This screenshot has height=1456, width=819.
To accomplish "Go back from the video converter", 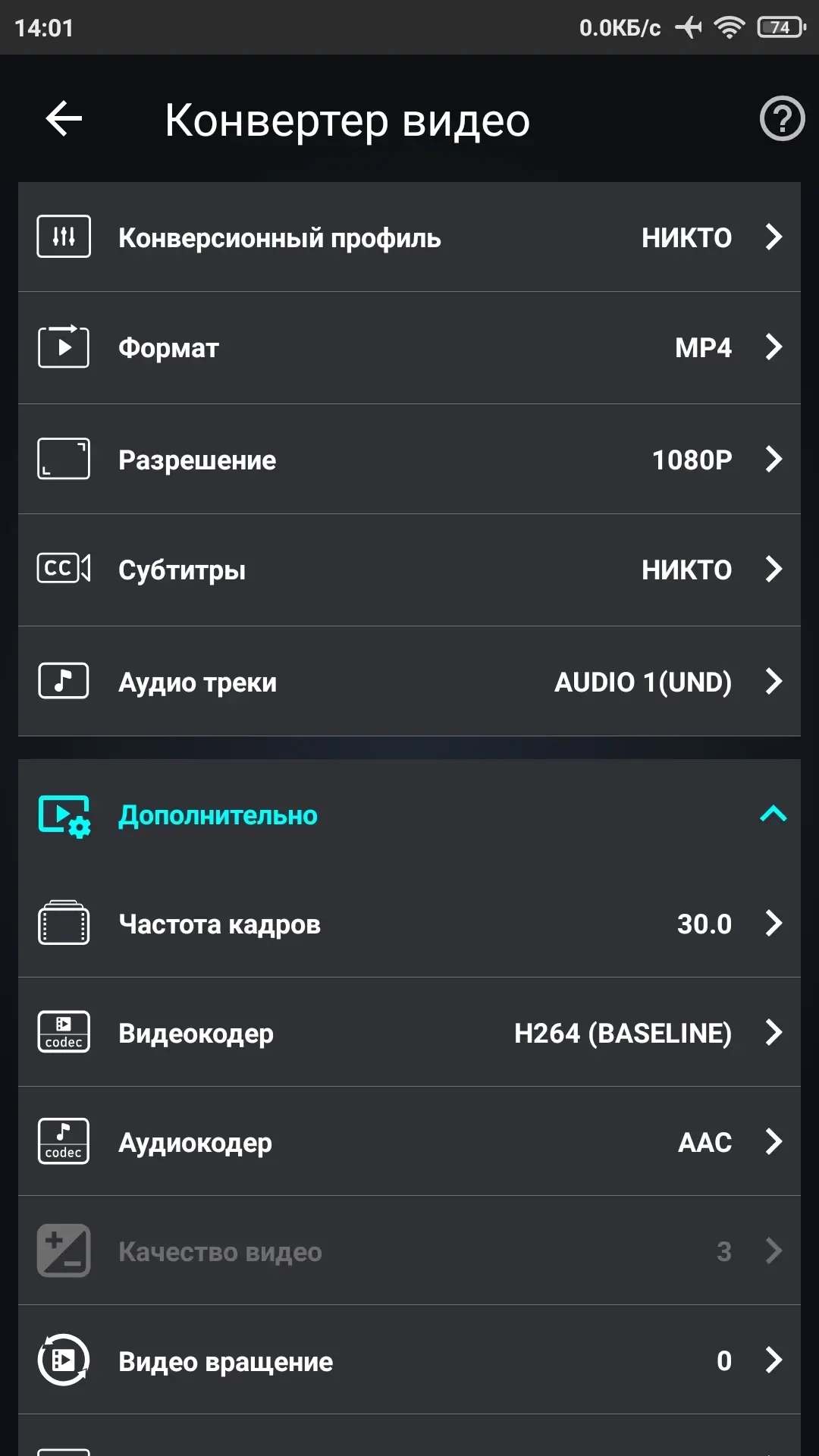I will [x=64, y=119].
